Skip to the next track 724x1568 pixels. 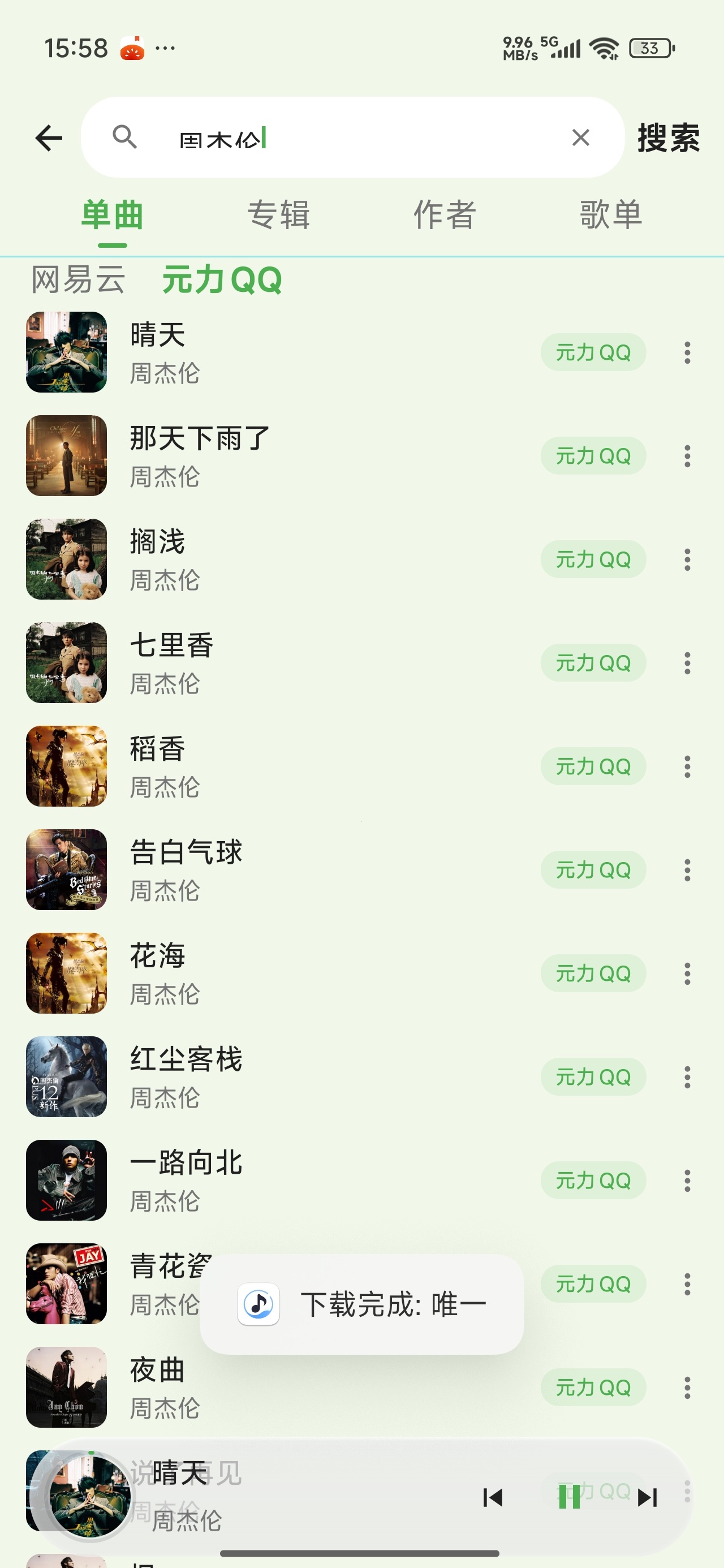647,1497
